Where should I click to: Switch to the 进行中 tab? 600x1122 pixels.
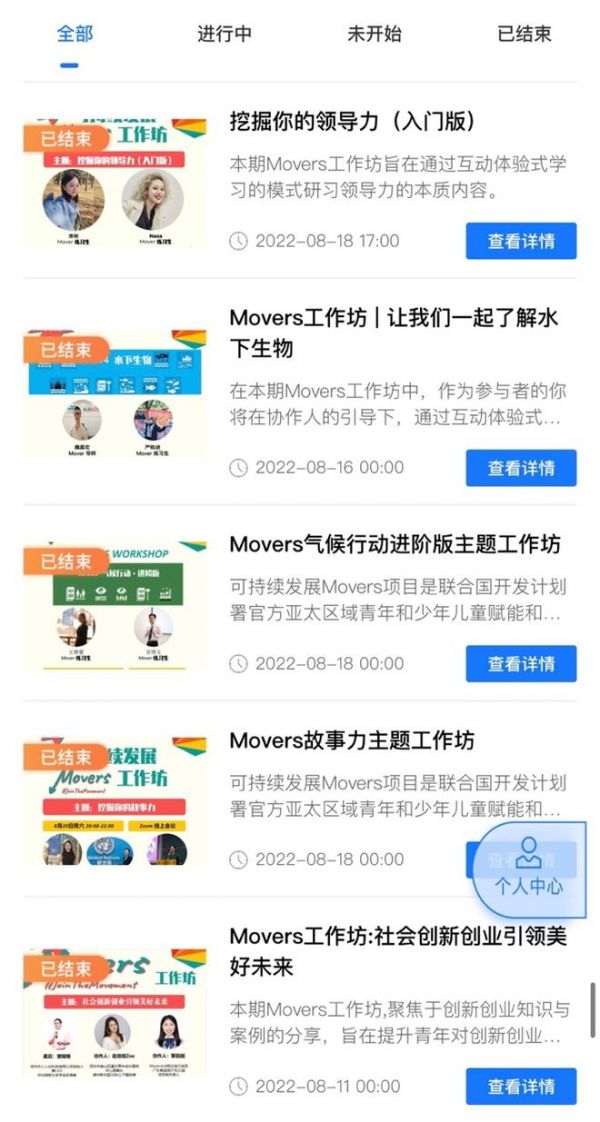(224, 34)
